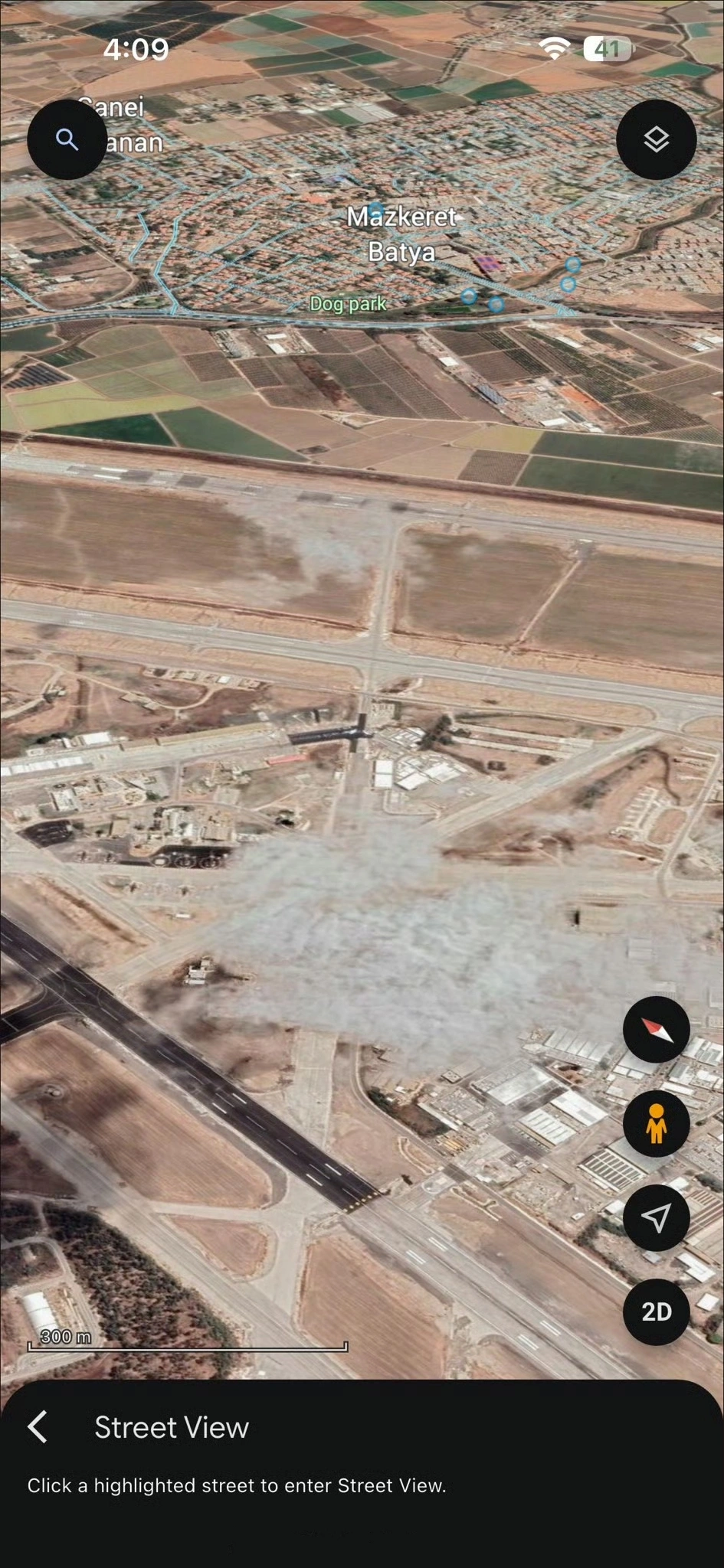
Task: Open the search button
Action: [67, 139]
